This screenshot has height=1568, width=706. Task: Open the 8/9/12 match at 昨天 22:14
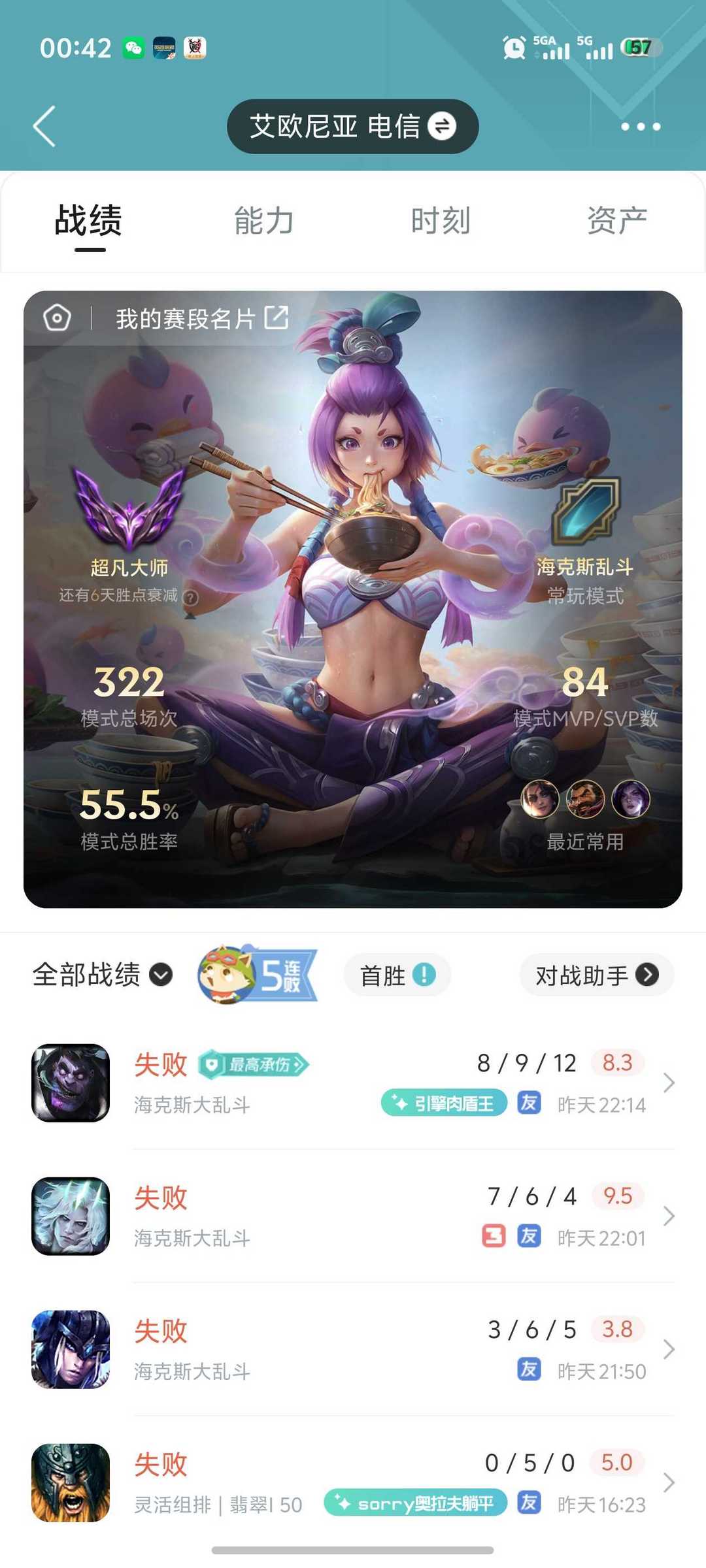point(353,1083)
